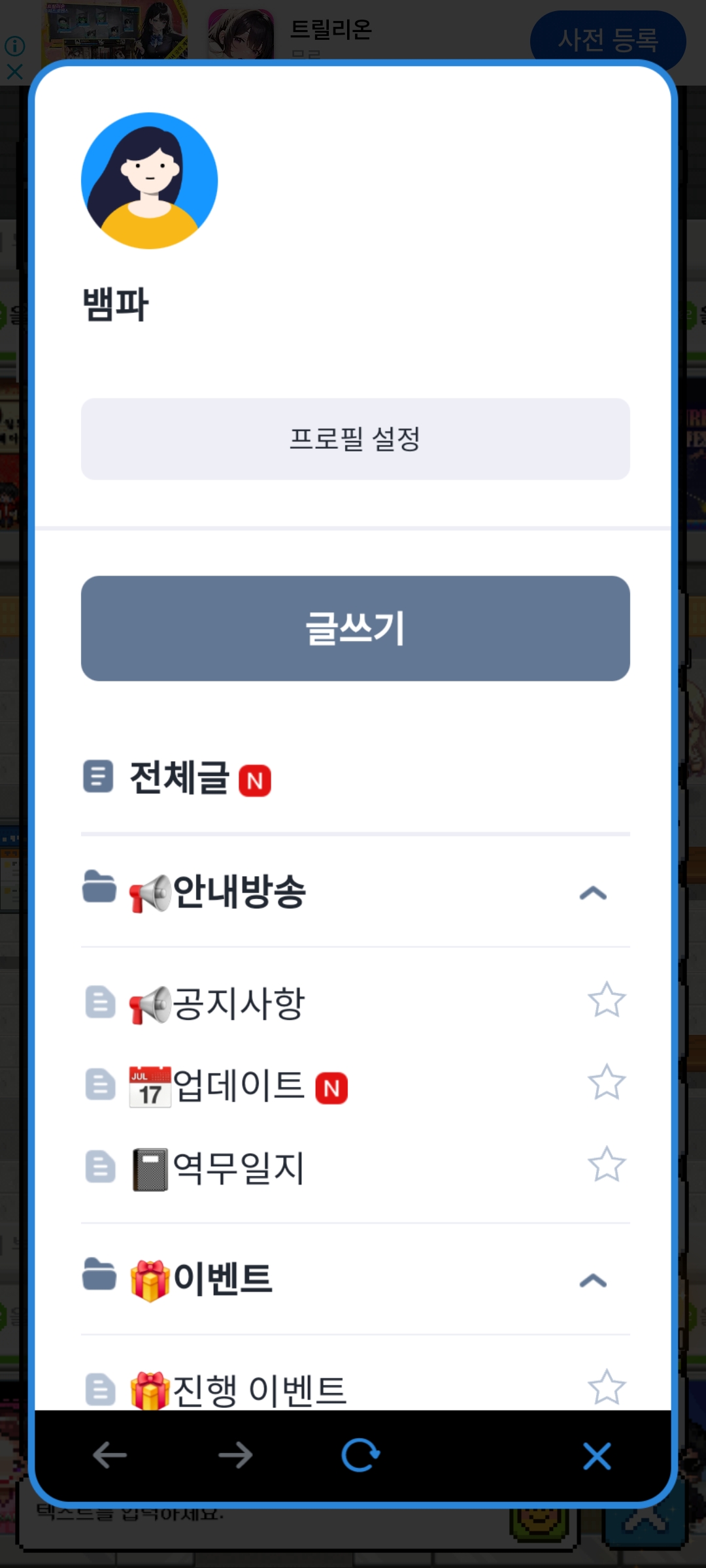Open the 업데이트 board
706x1568 pixels.
(239, 1086)
